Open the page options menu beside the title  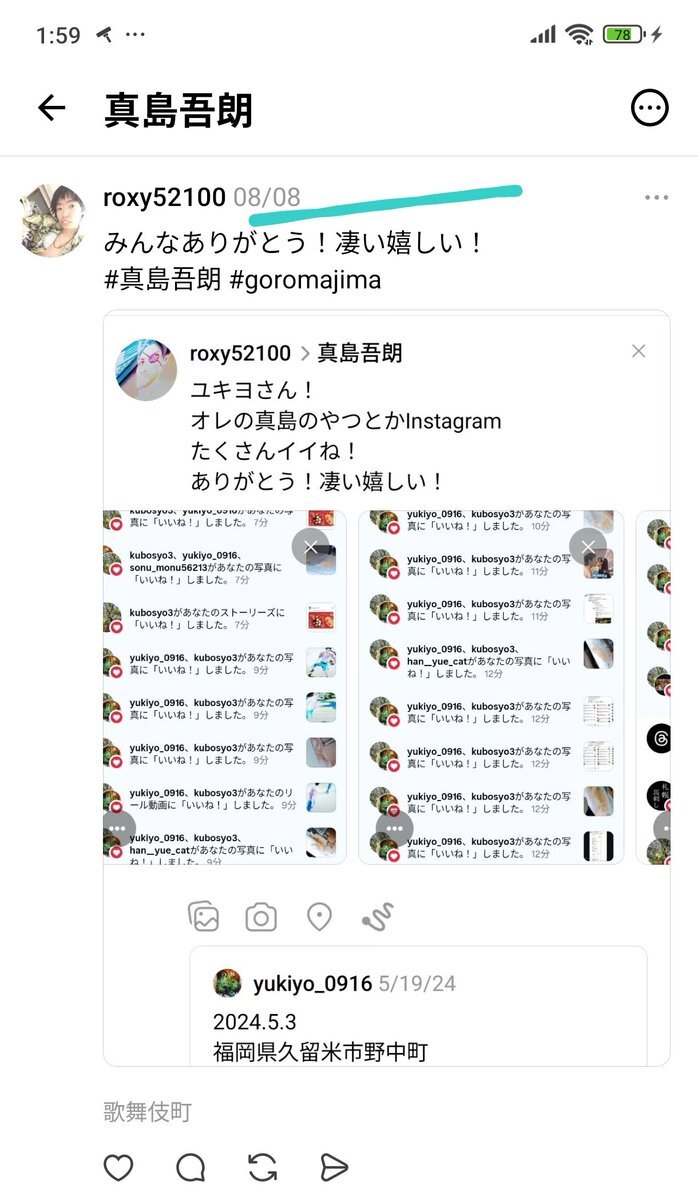pyautogui.click(x=650, y=109)
